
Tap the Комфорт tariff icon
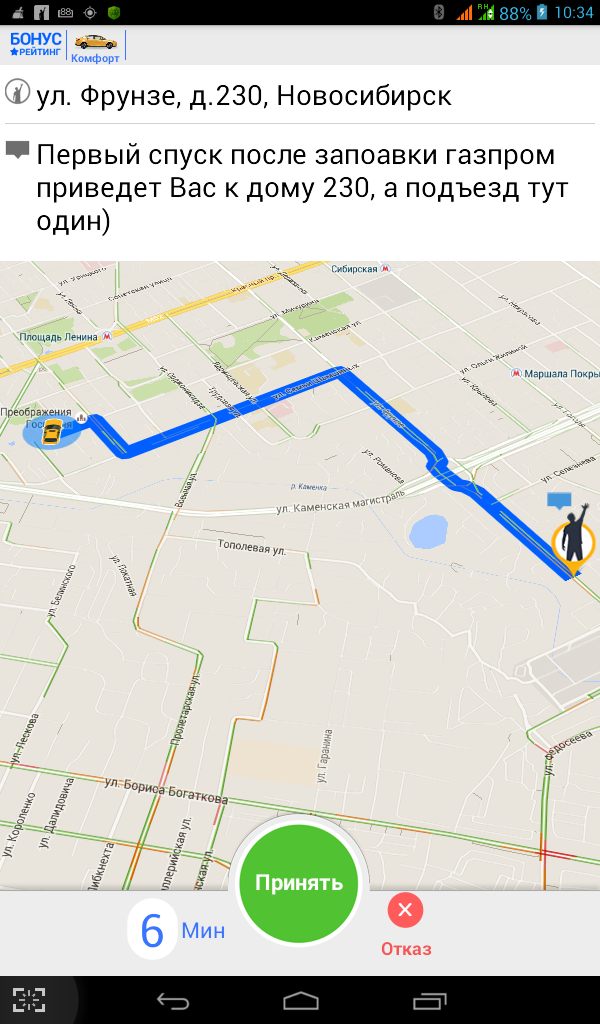tap(95, 47)
